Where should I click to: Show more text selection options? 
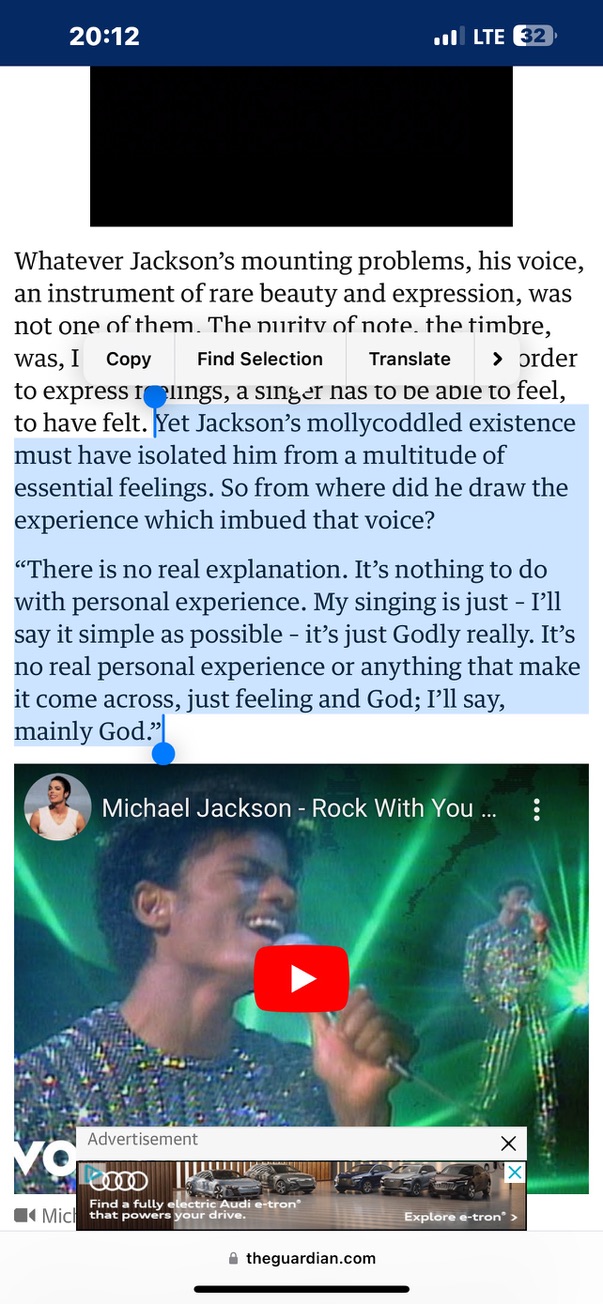[497, 359]
